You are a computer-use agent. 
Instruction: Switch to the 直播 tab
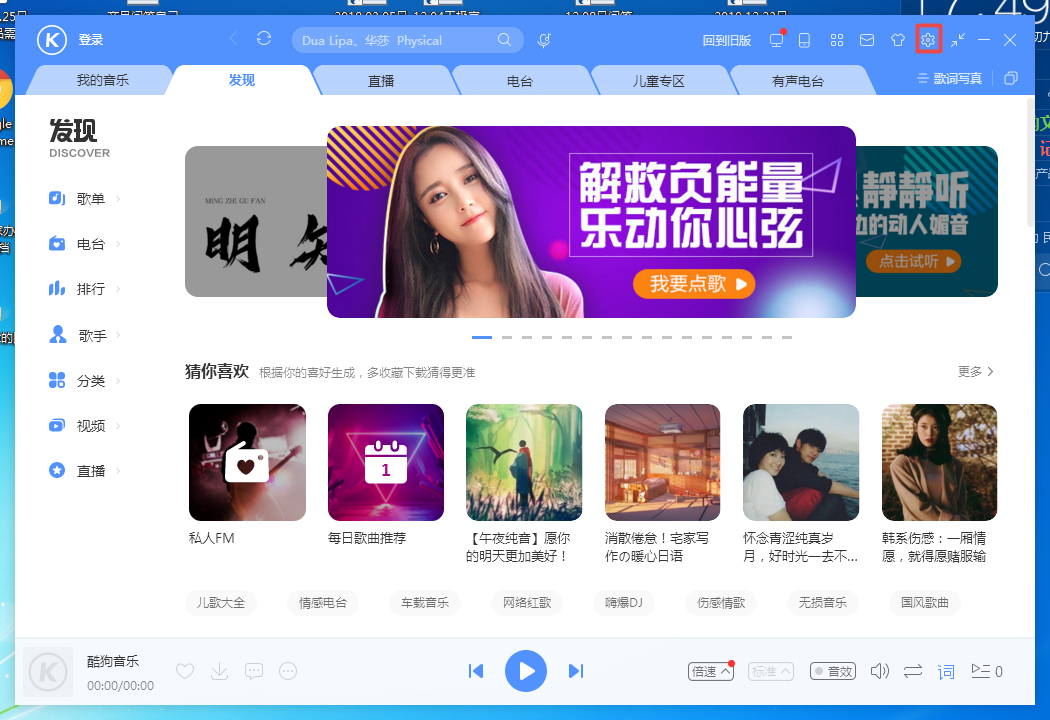(381, 81)
